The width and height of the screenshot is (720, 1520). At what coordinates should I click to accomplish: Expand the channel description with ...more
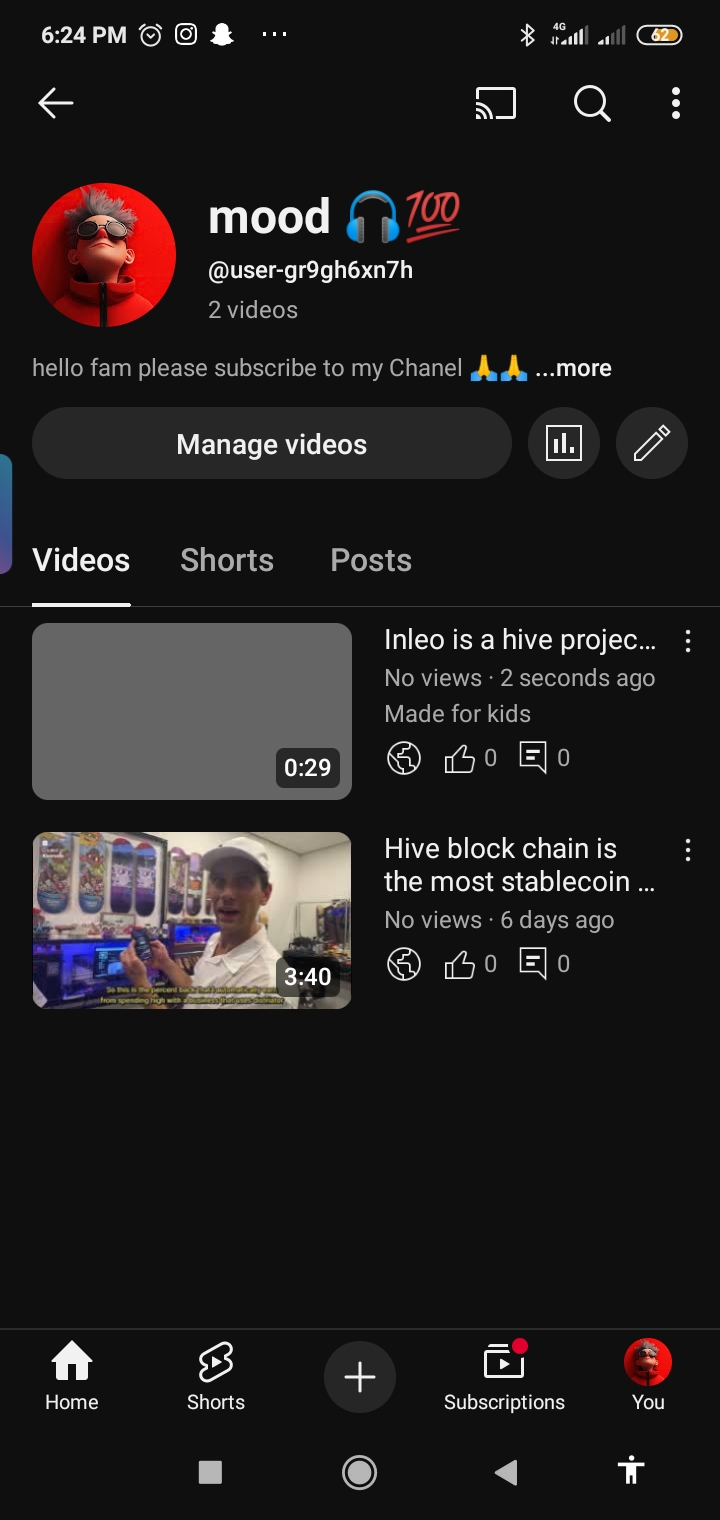click(x=574, y=367)
